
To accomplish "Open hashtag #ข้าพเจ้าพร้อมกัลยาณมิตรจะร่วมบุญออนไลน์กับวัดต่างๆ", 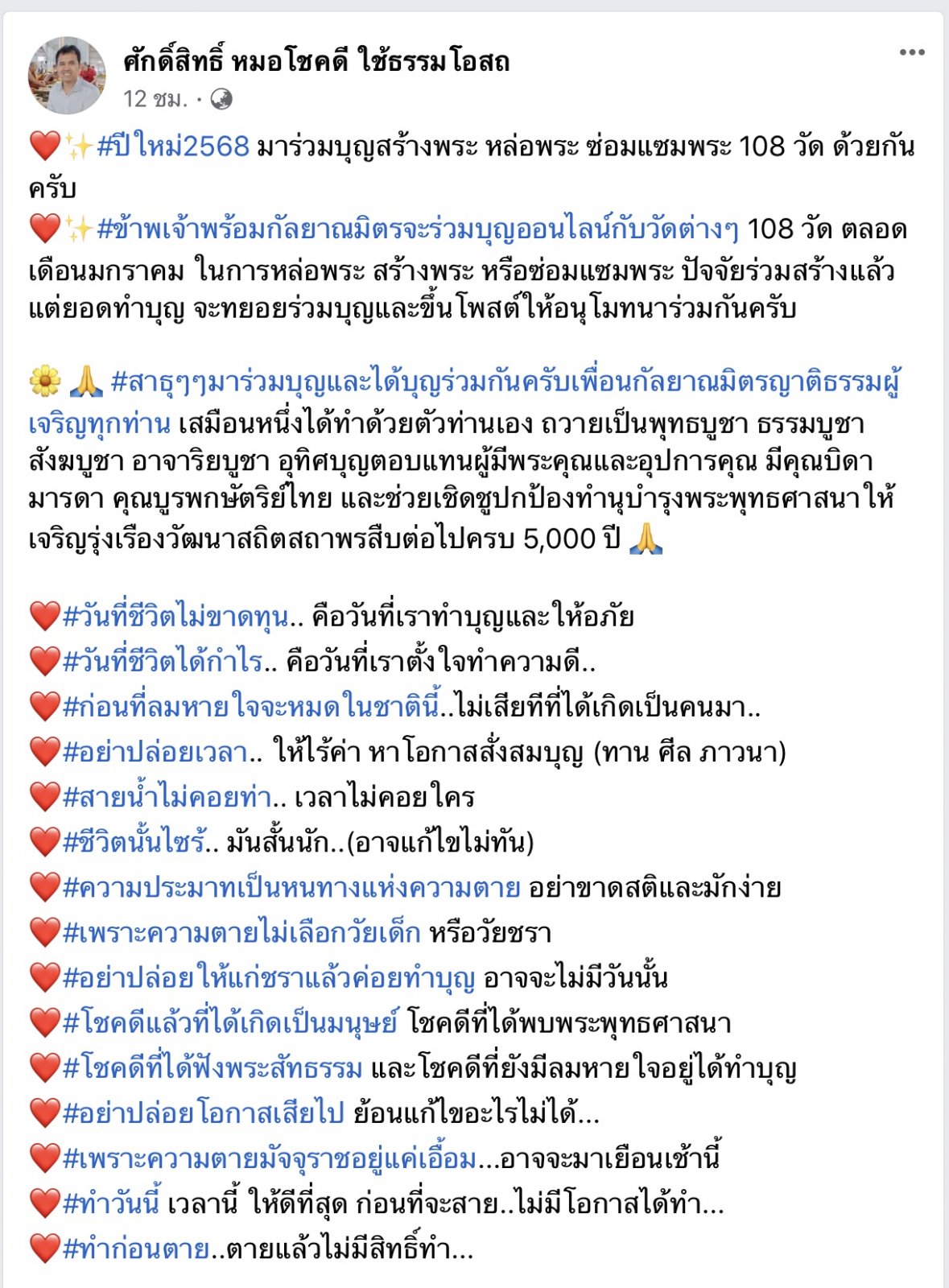I will click(x=417, y=229).
